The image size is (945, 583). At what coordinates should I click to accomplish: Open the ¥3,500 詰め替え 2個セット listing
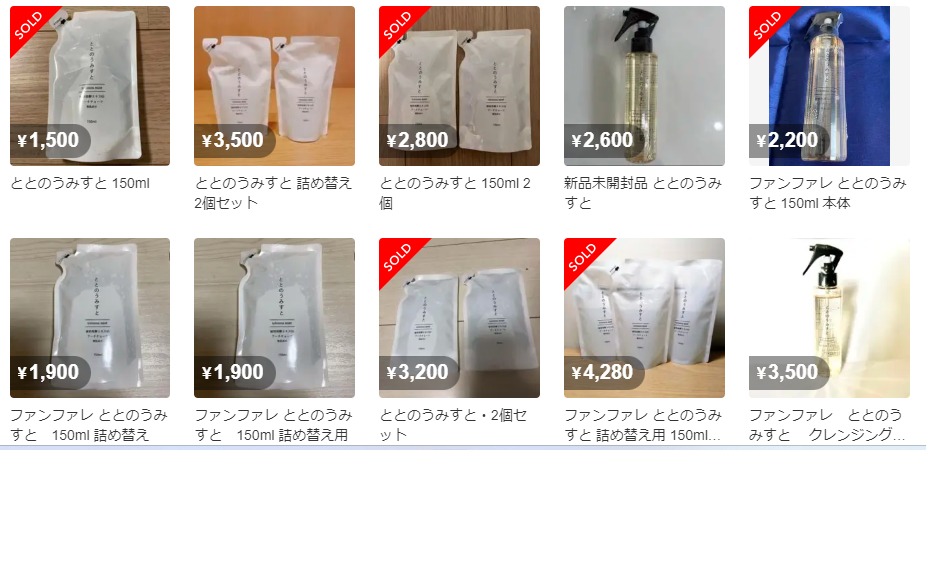point(274,86)
